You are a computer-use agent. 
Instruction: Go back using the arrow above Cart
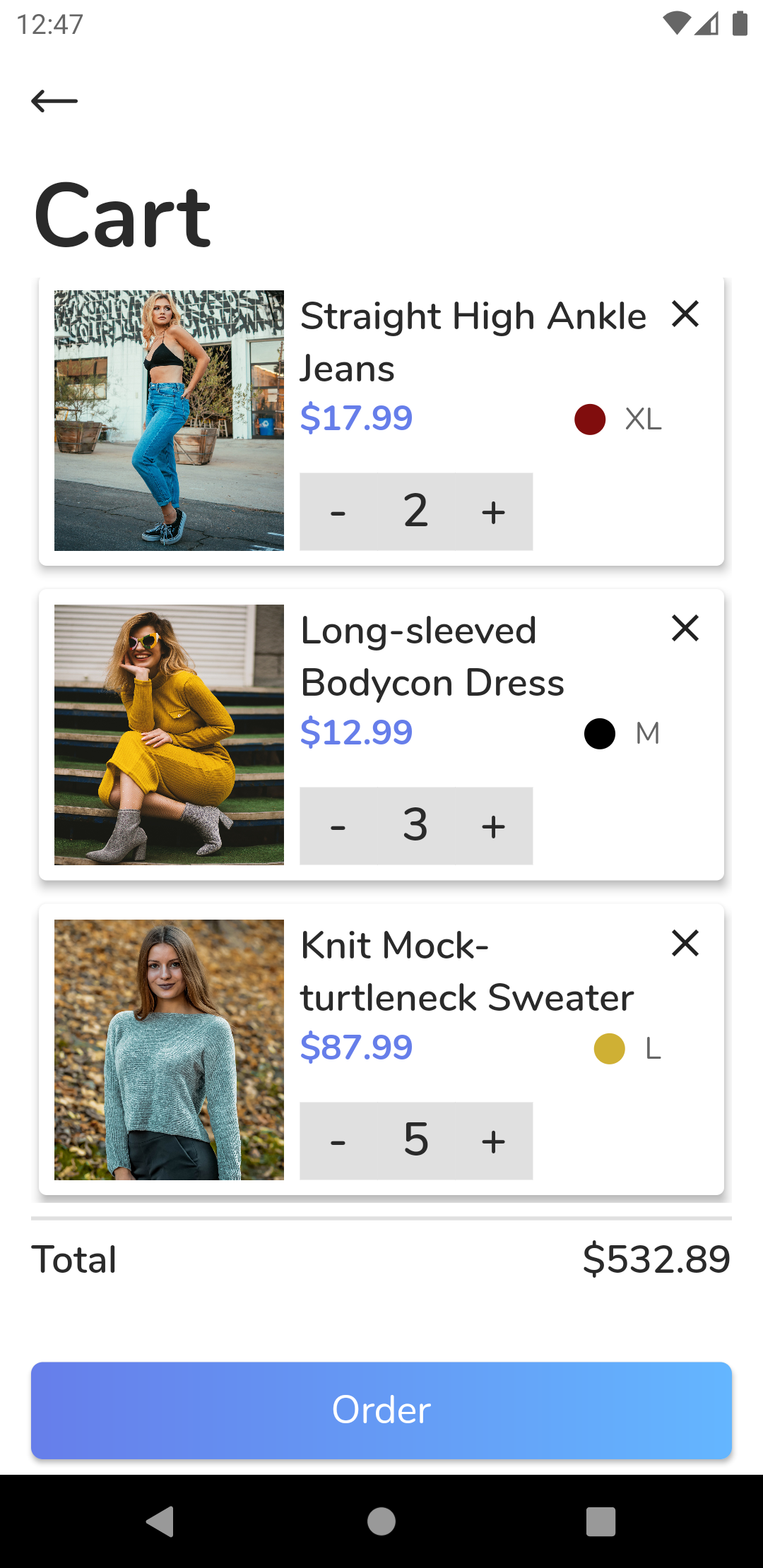[x=54, y=101]
